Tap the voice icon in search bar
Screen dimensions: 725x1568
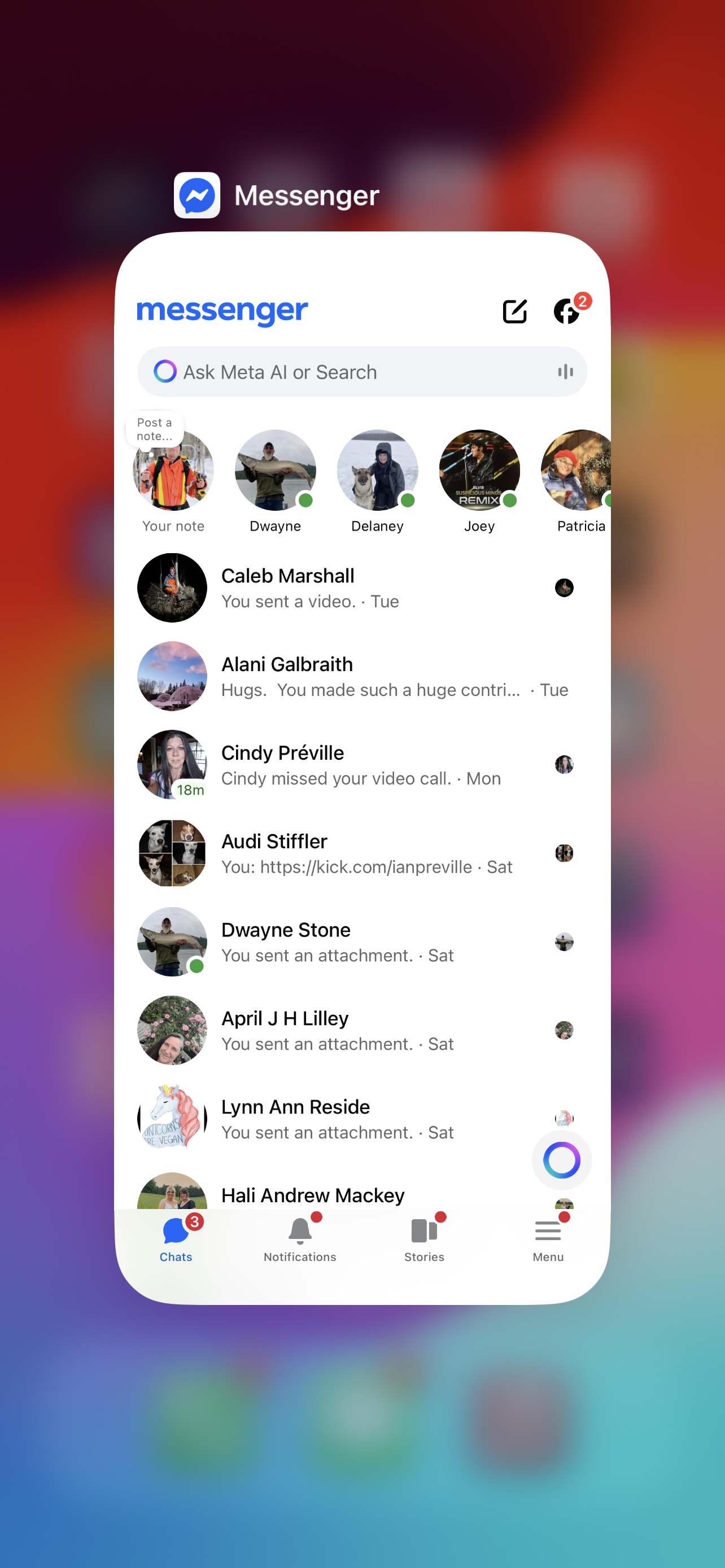click(565, 372)
